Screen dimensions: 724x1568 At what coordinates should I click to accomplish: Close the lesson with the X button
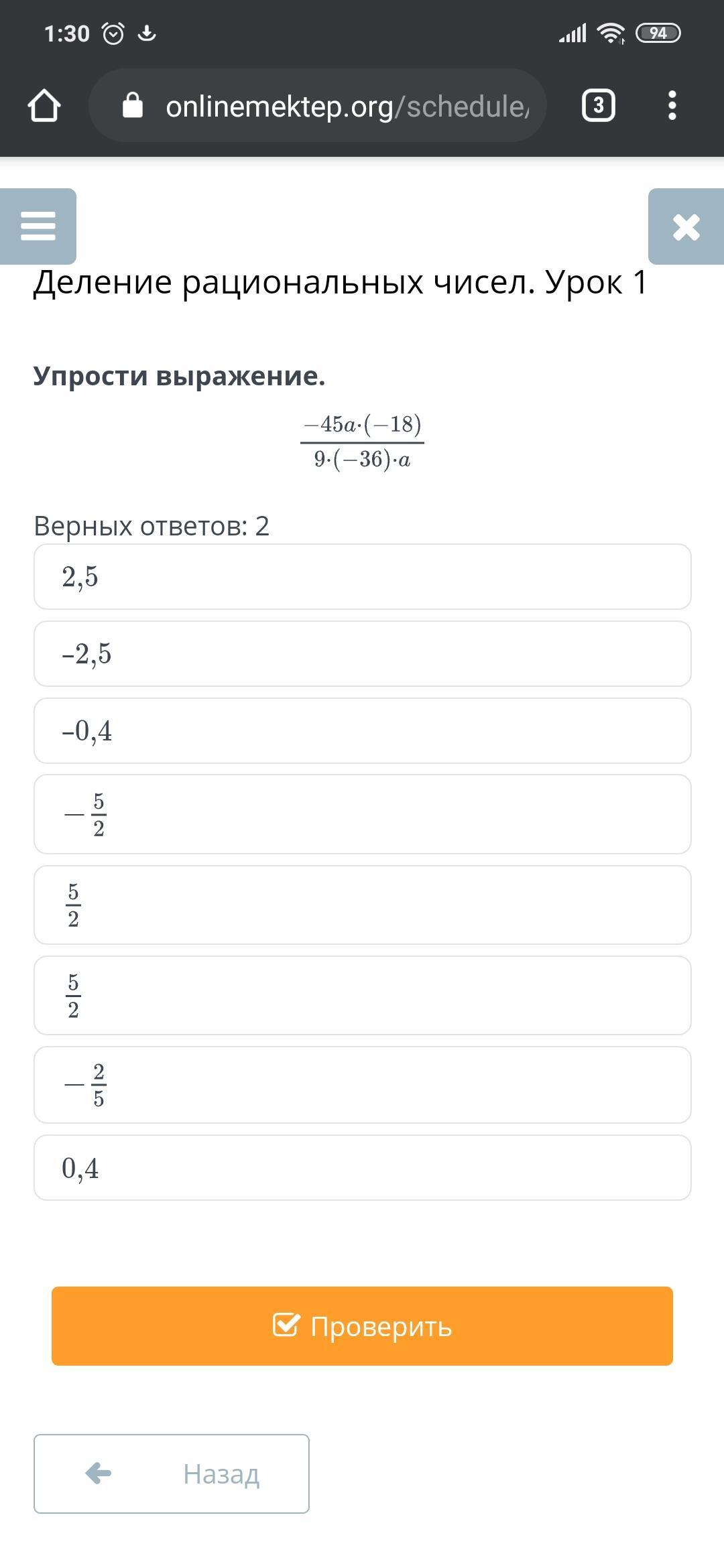click(686, 226)
